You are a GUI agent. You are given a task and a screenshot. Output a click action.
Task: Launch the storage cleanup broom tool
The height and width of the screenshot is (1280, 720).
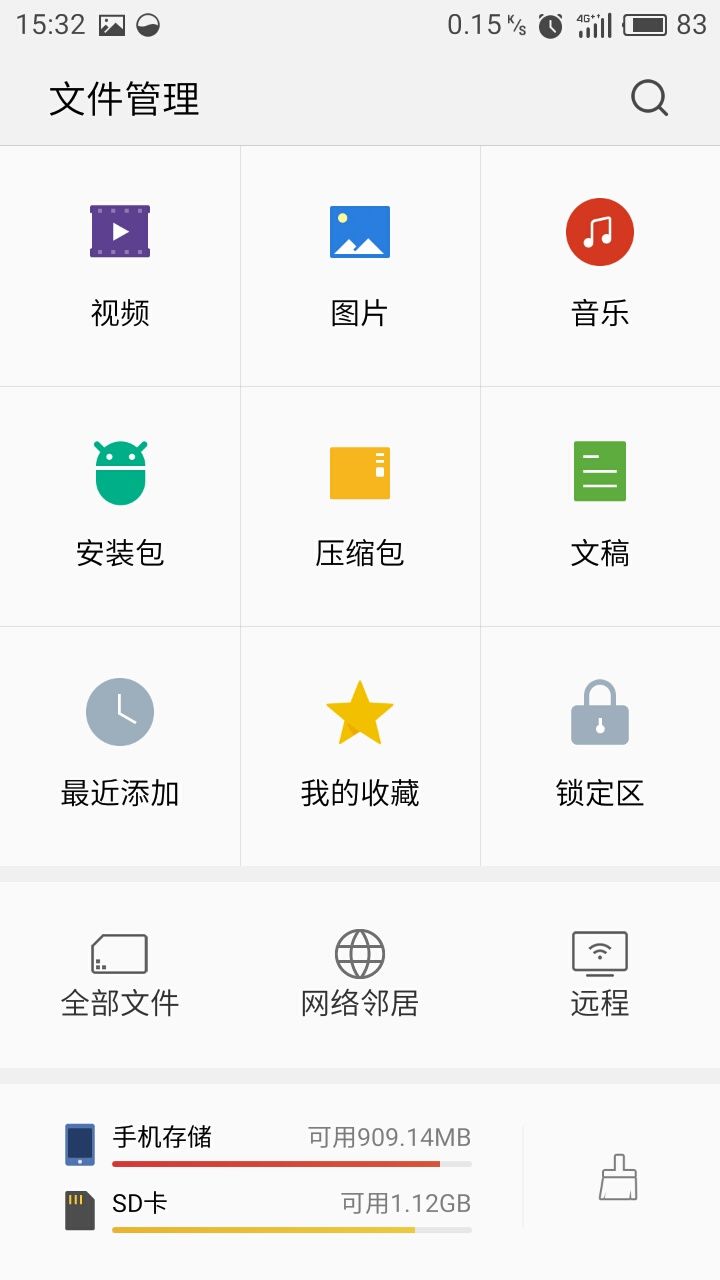tap(618, 1176)
